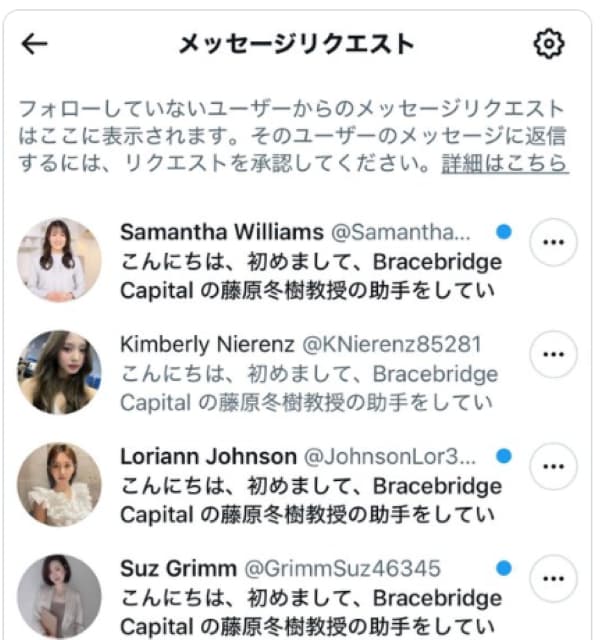
Task: Open more options for Kimberly Nierenz
Action: pos(553,355)
